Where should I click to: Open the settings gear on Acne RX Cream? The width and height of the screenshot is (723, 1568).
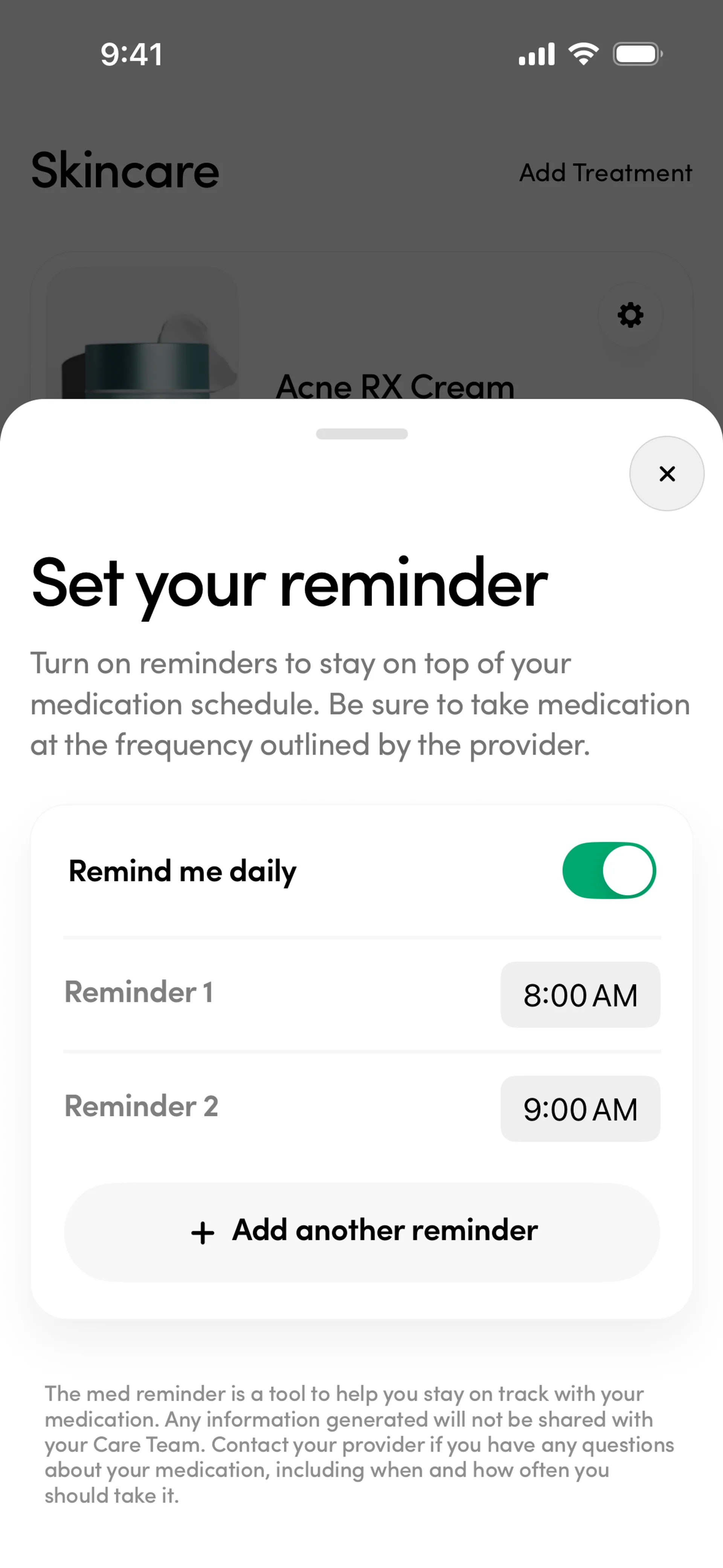point(630,315)
